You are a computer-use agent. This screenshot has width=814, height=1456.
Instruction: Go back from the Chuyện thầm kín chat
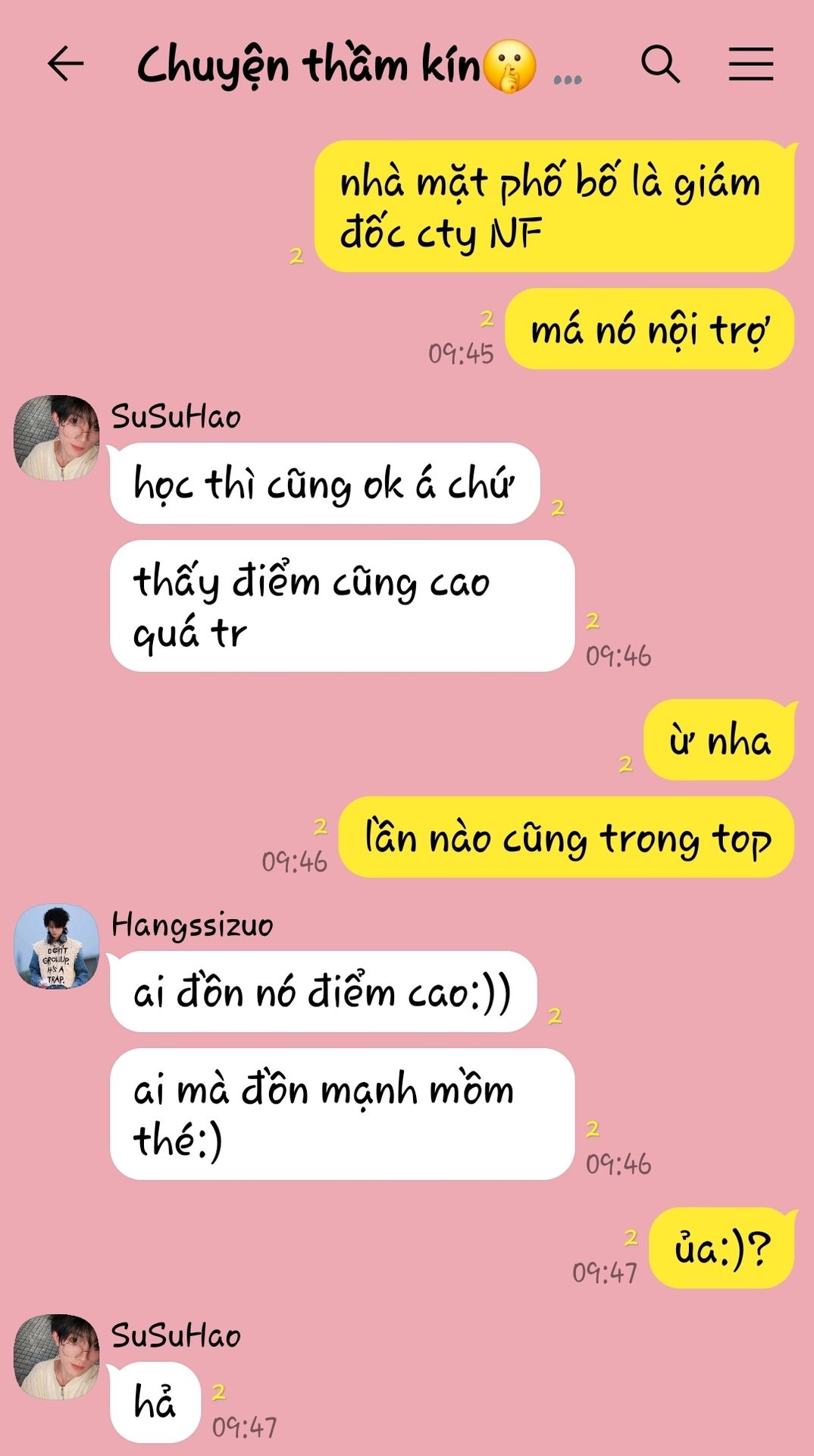coord(65,64)
